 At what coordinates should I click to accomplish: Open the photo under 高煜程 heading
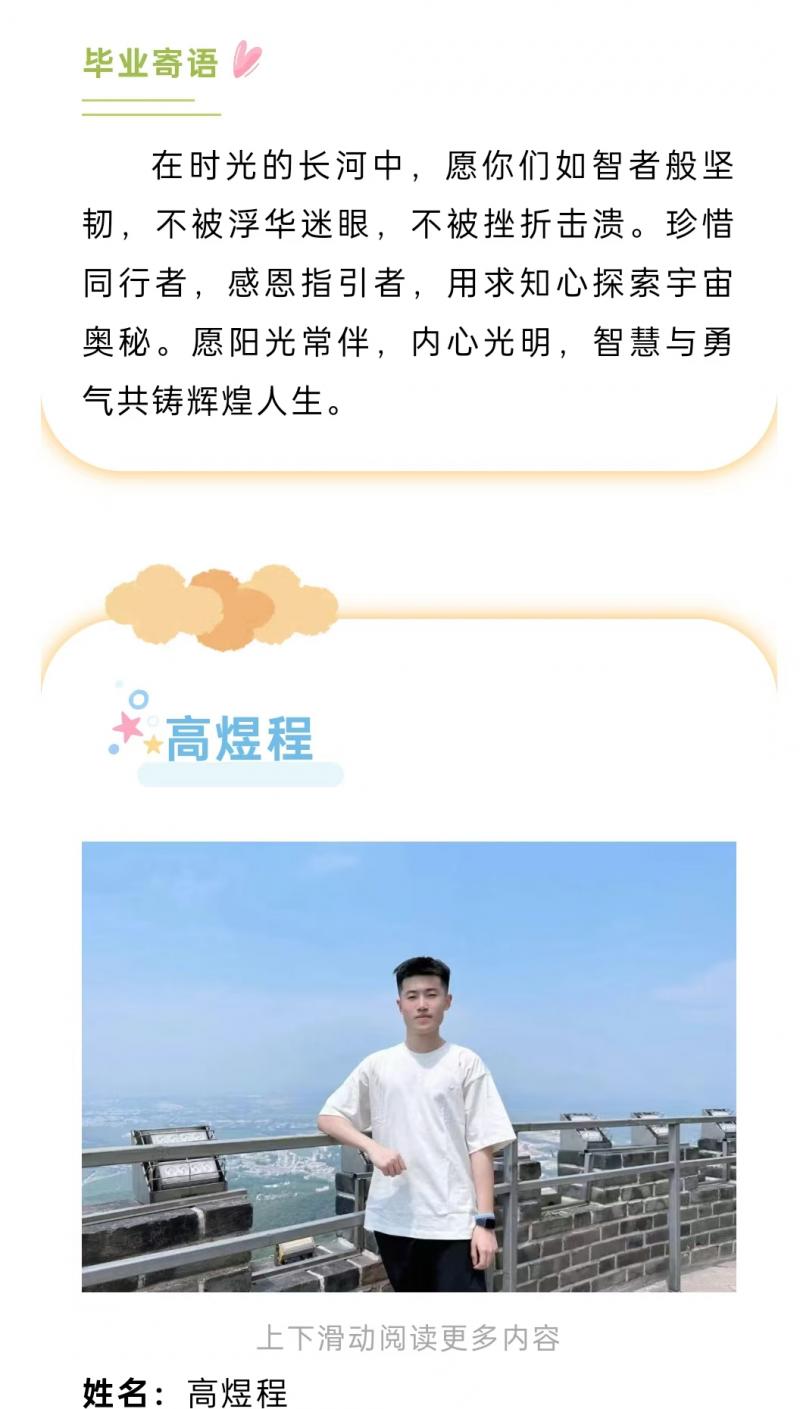pyautogui.click(x=408, y=1066)
